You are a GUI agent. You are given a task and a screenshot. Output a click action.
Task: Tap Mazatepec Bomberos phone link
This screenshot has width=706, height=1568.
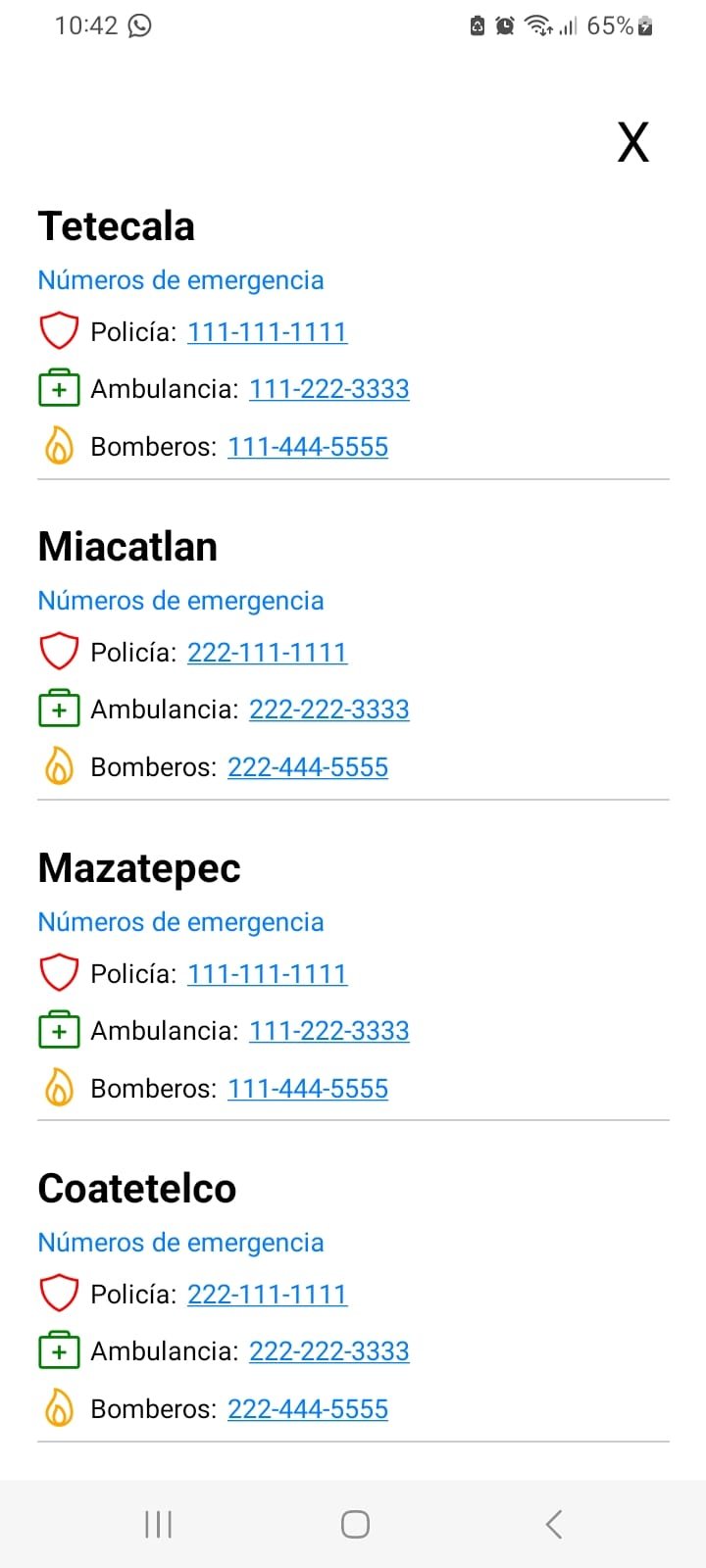coord(308,1089)
